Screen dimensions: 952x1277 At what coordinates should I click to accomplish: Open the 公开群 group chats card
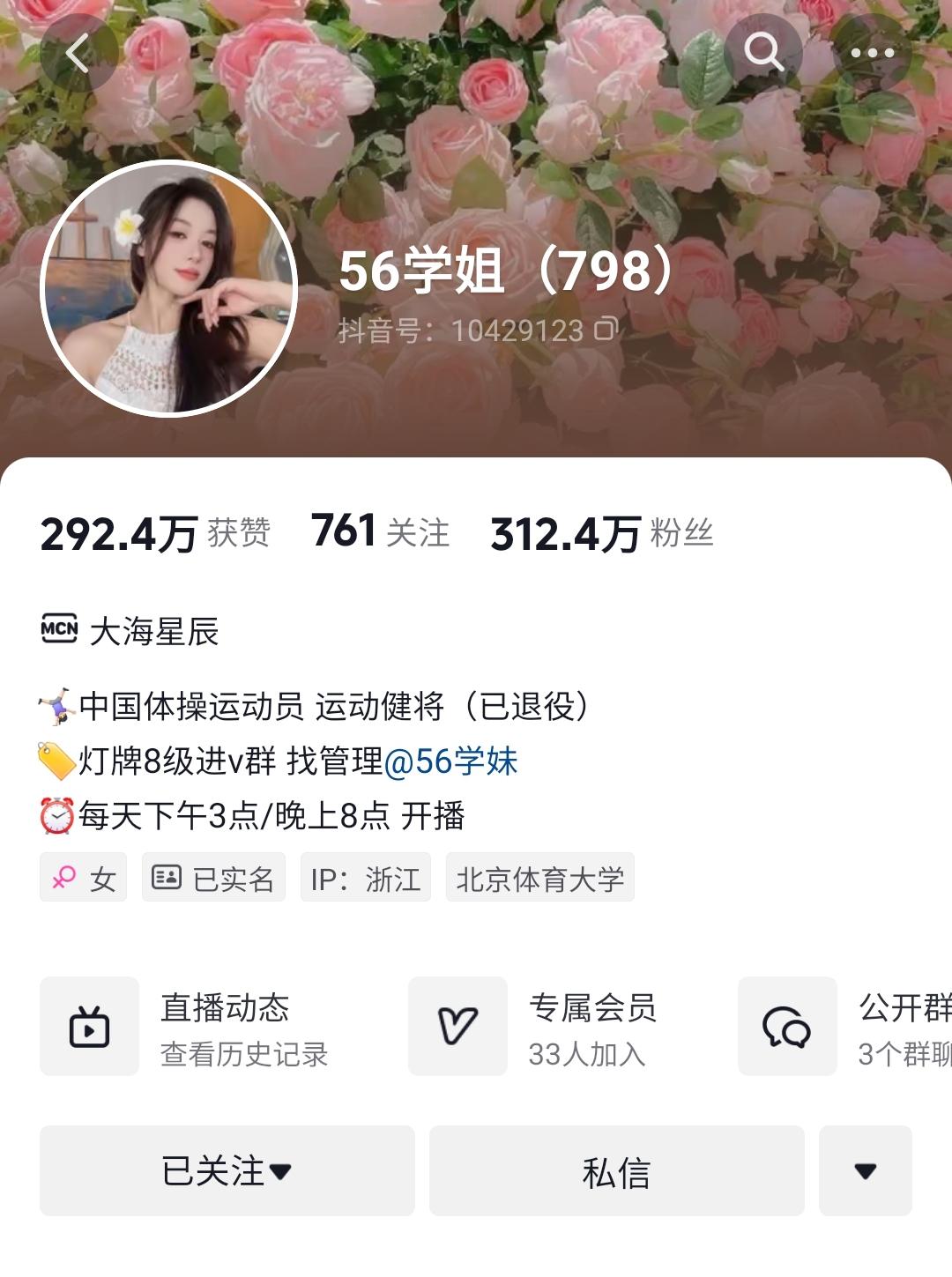coord(846,1027)
